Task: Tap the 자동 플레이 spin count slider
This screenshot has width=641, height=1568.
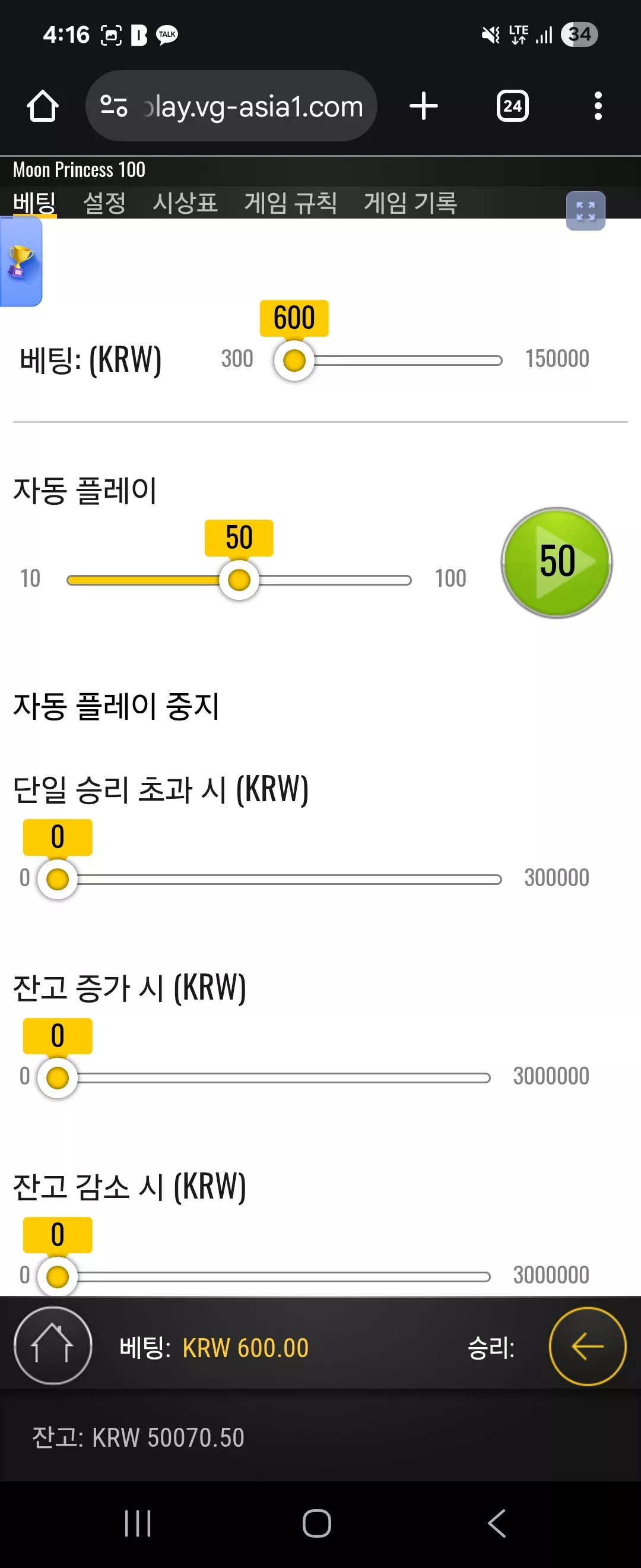Action: [239, 580]
